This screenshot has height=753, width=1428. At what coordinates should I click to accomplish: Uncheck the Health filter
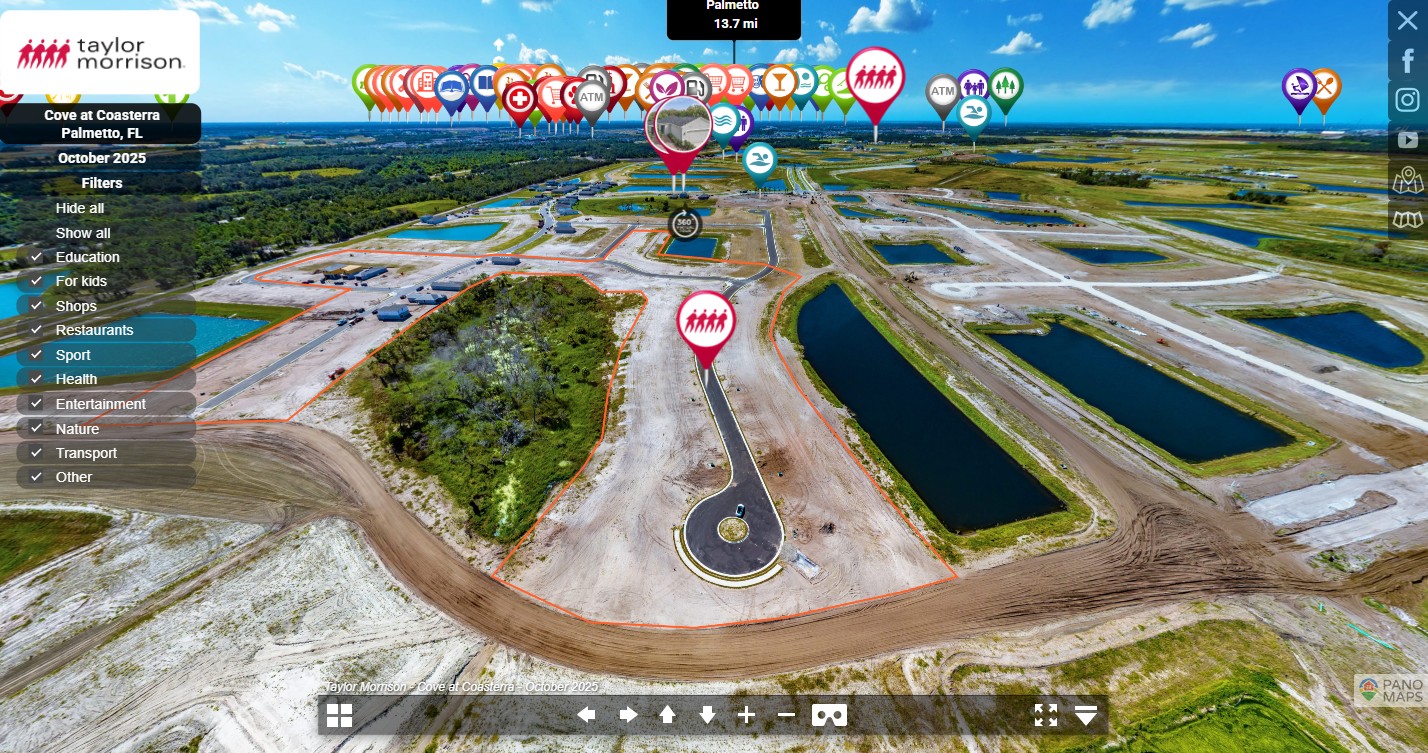(37, 379)
